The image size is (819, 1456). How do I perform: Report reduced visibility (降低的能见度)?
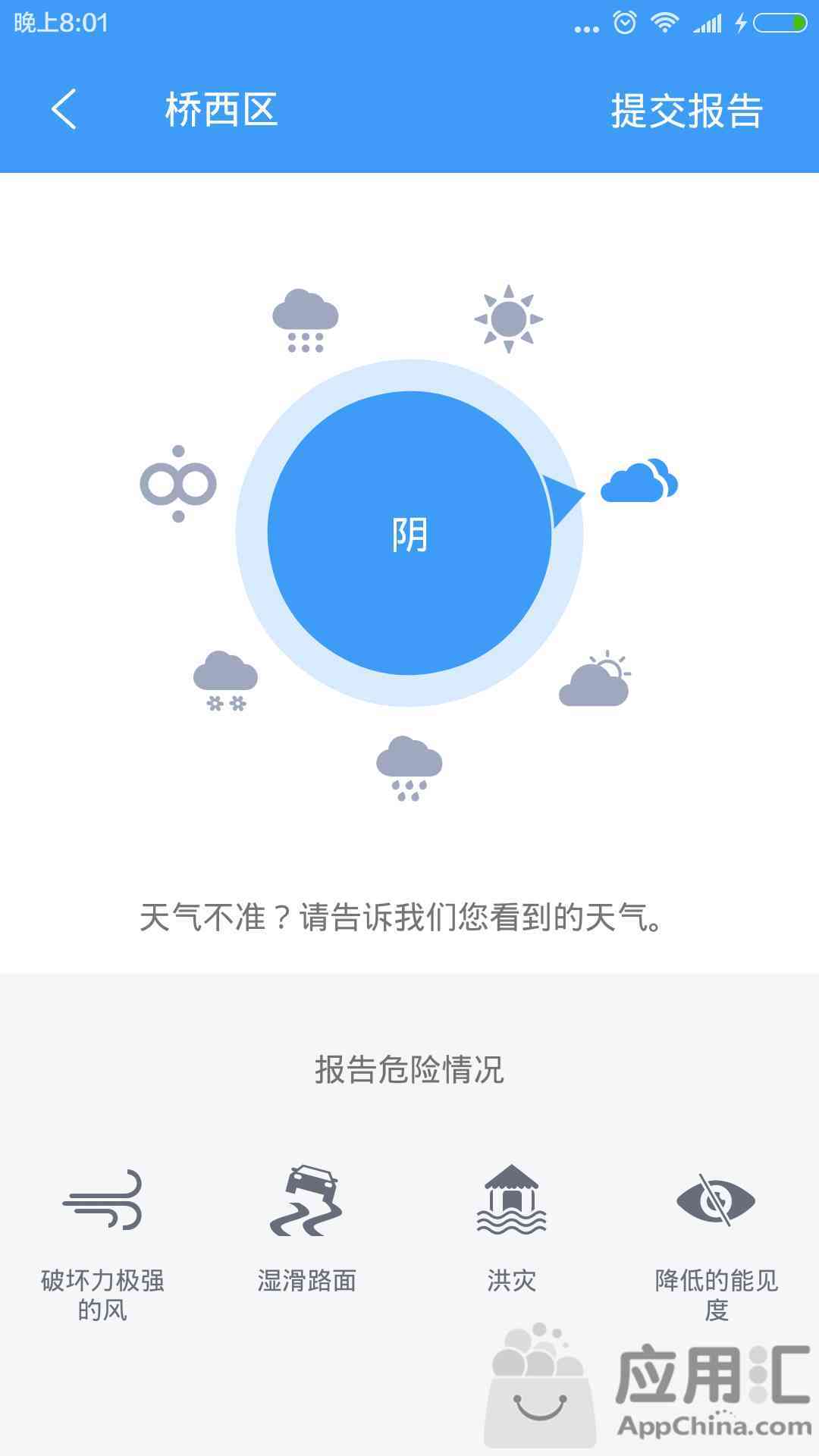click(716, 1245)
